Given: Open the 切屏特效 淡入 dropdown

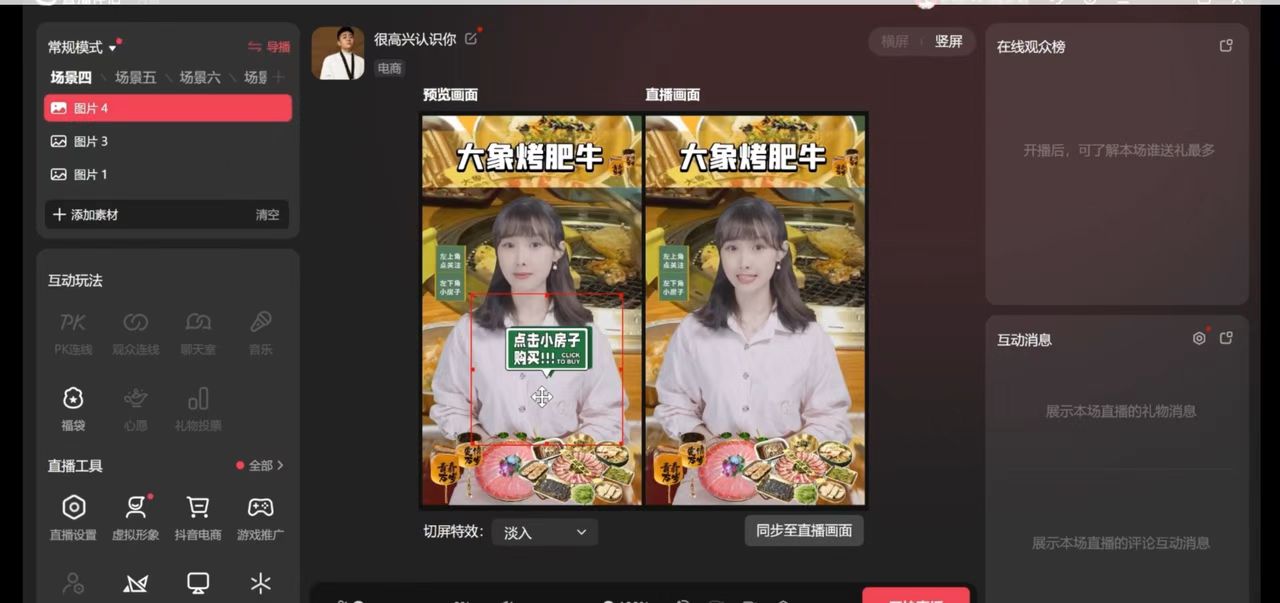Looking at the screenshot, I should pos(544,532).
